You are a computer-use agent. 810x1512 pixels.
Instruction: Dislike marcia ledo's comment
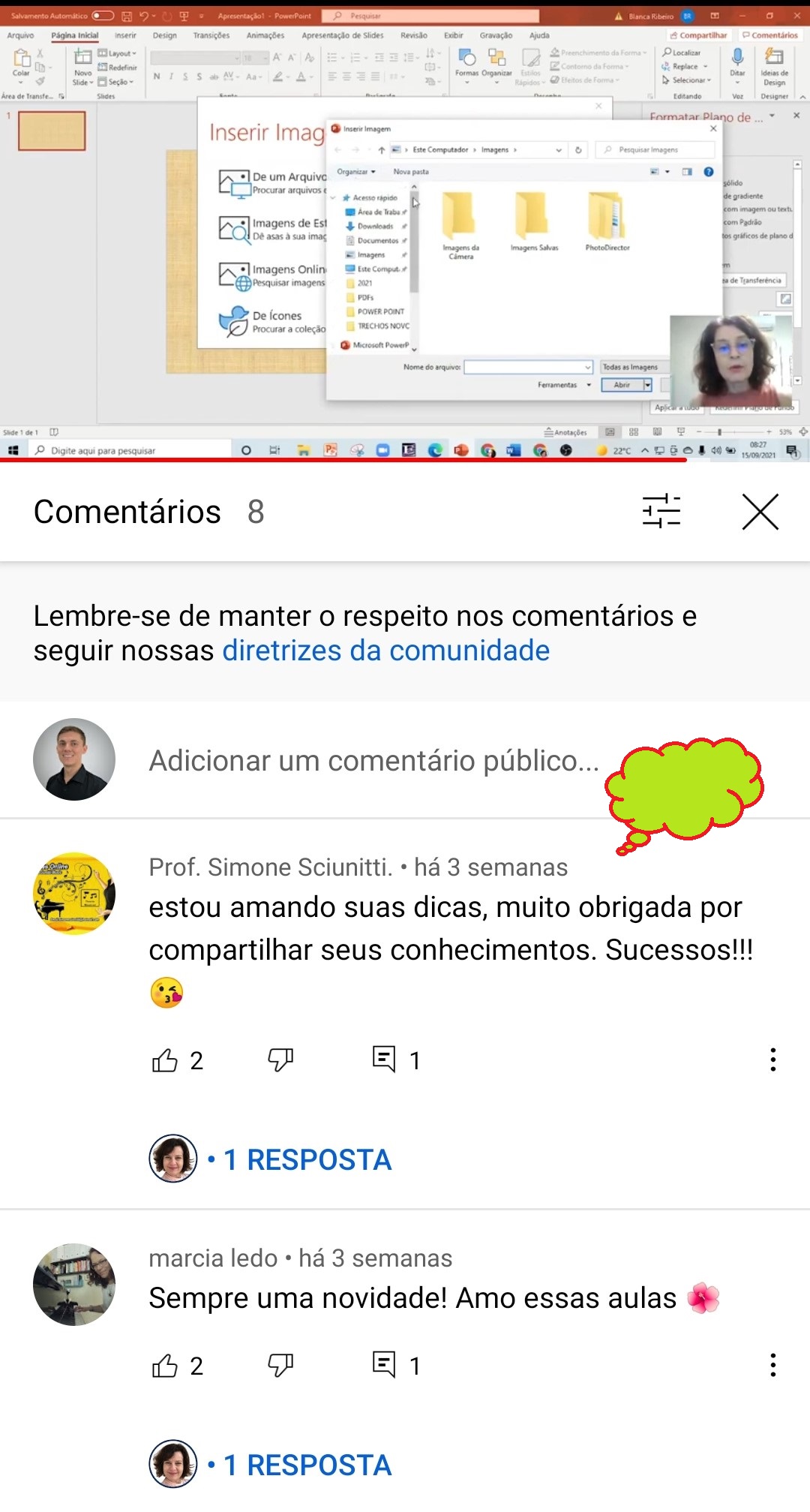[280, 1366]
